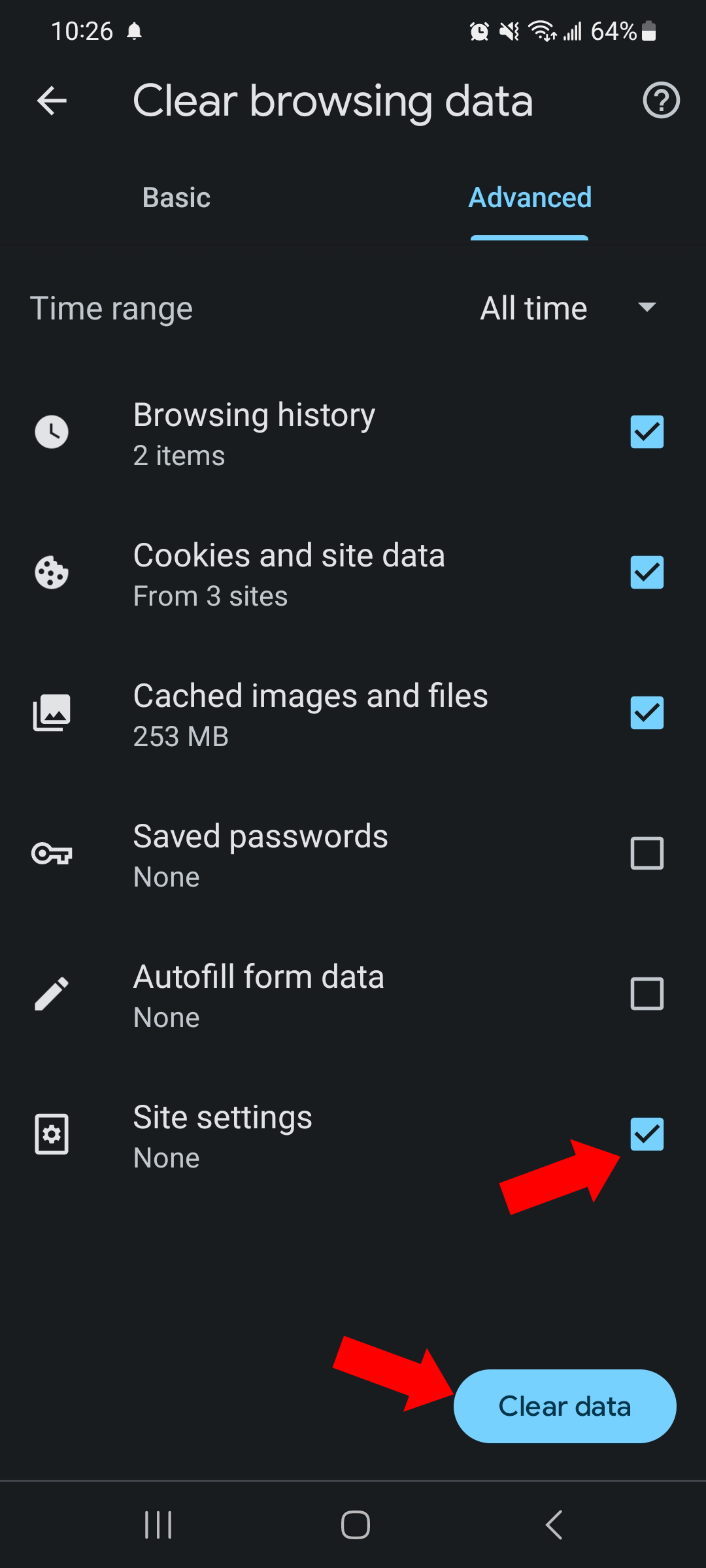Open the help icon
The width and height of the screenshot is (706, 1568).
pyautogui.click(x=661, y=101)
